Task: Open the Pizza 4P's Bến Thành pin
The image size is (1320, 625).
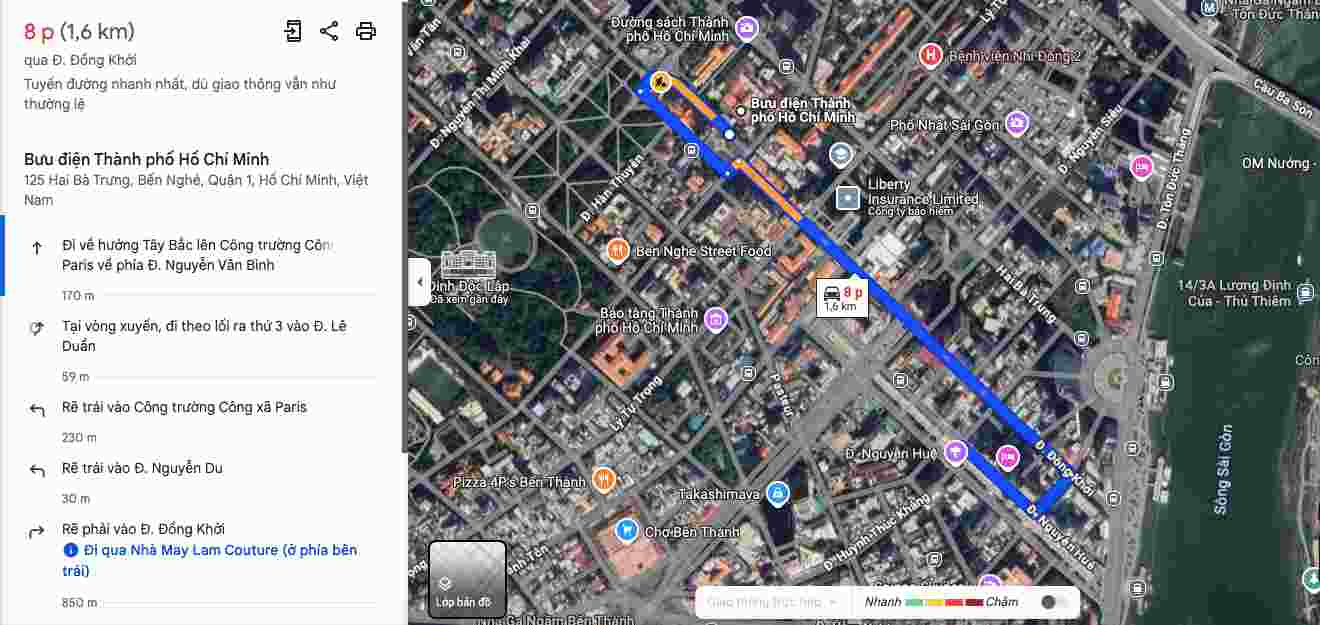Action: (602, 480)
